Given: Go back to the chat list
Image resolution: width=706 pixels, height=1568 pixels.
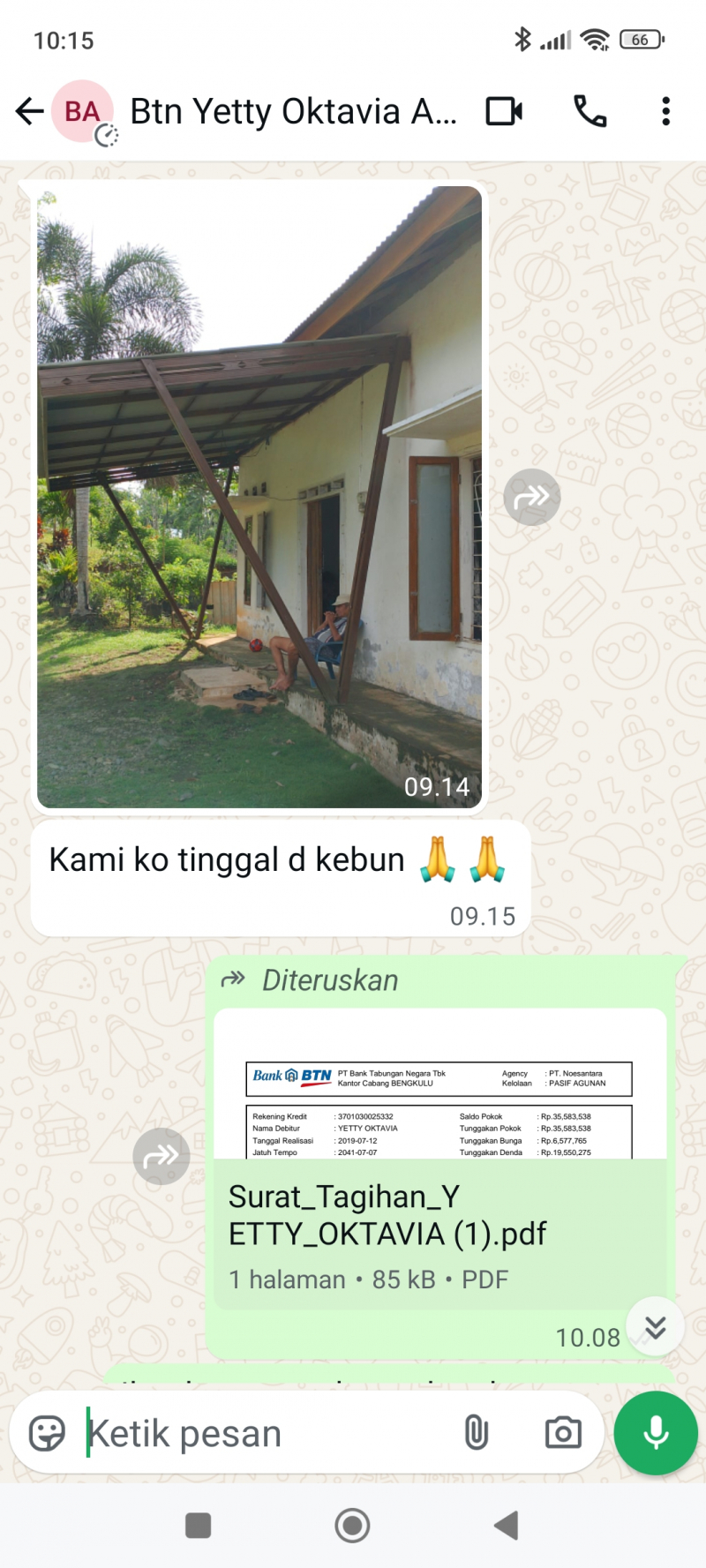Looking at the screenshot, I should [x=29, y=111].
